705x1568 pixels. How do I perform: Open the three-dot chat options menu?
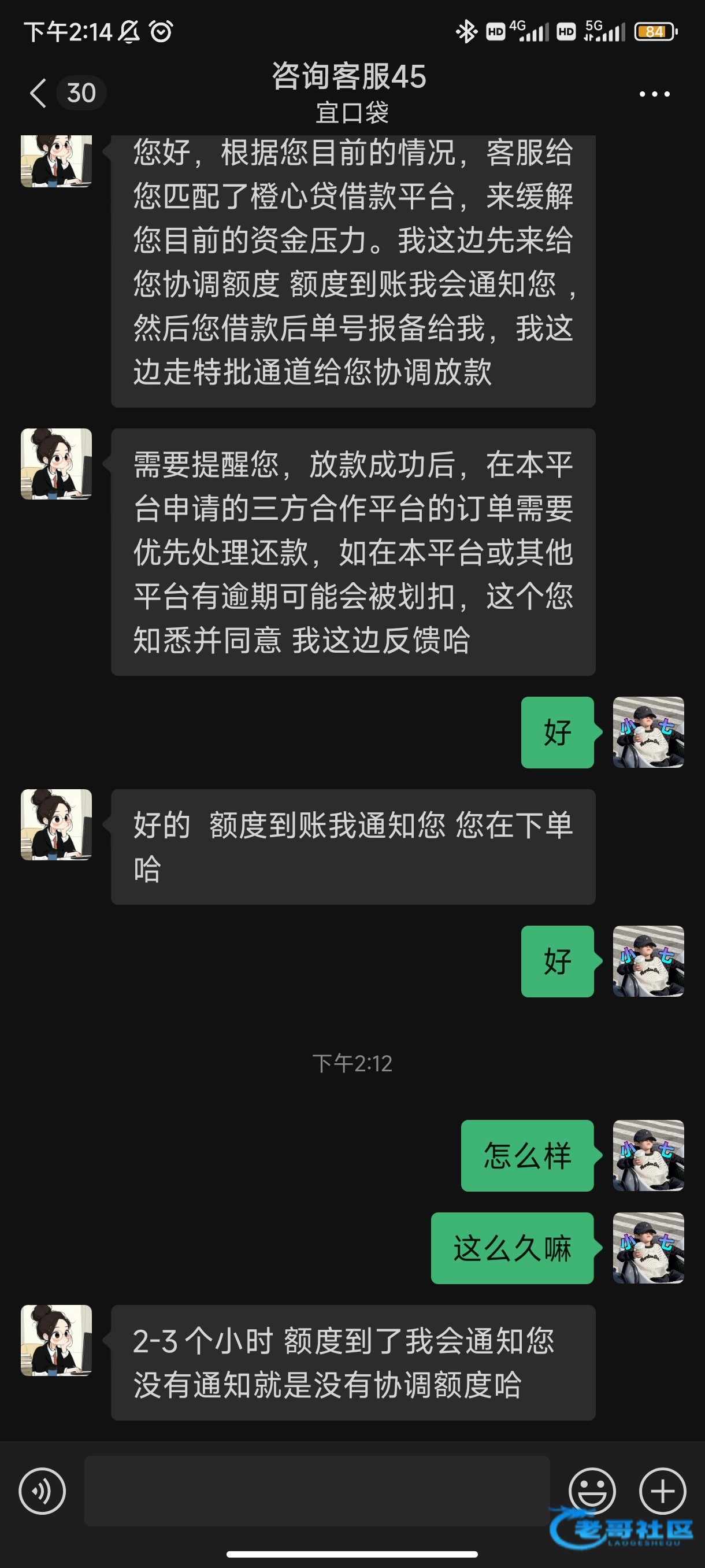tap(654, 94)
